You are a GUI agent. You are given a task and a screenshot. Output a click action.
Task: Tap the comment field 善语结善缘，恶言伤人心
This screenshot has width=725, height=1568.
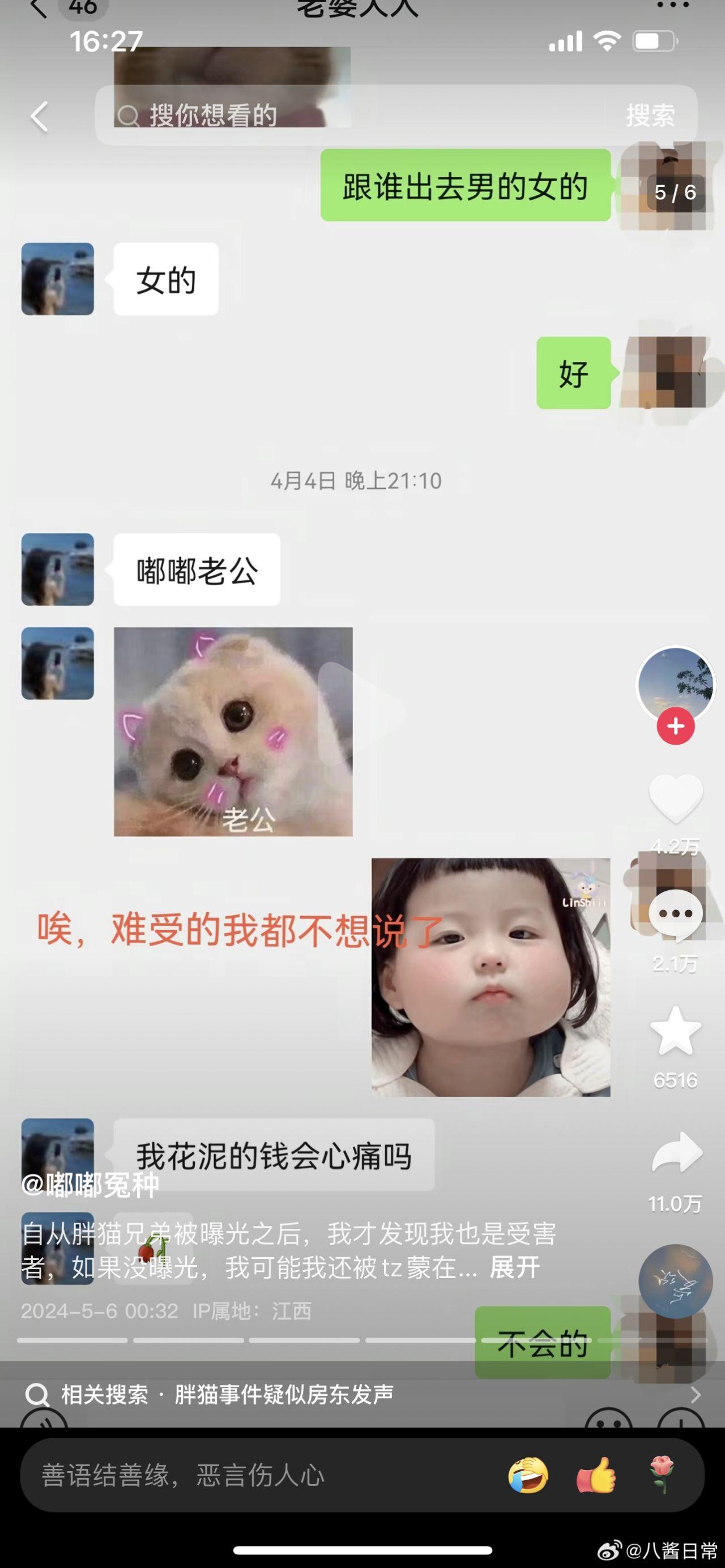pos(244,1476)
